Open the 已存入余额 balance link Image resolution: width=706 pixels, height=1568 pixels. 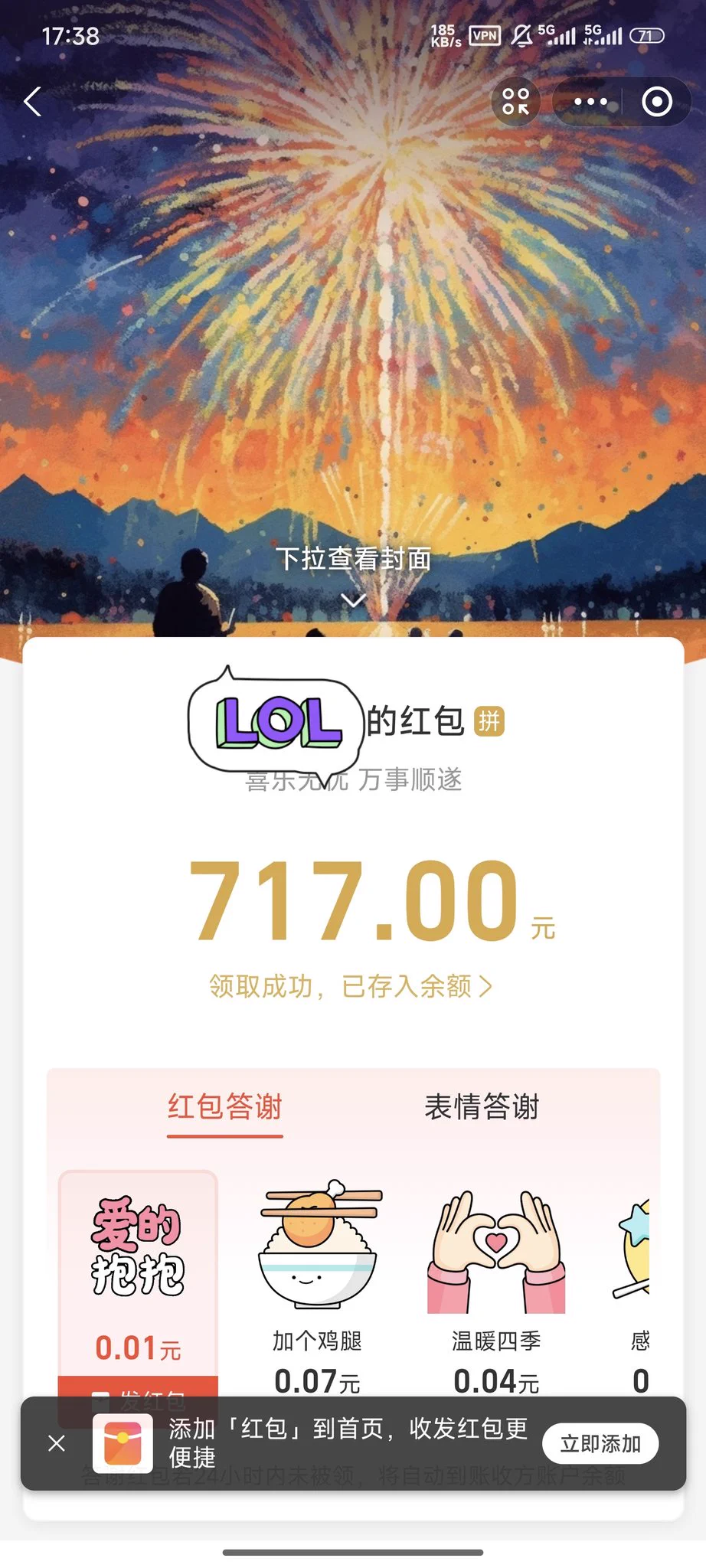click(x=351, y=986)
